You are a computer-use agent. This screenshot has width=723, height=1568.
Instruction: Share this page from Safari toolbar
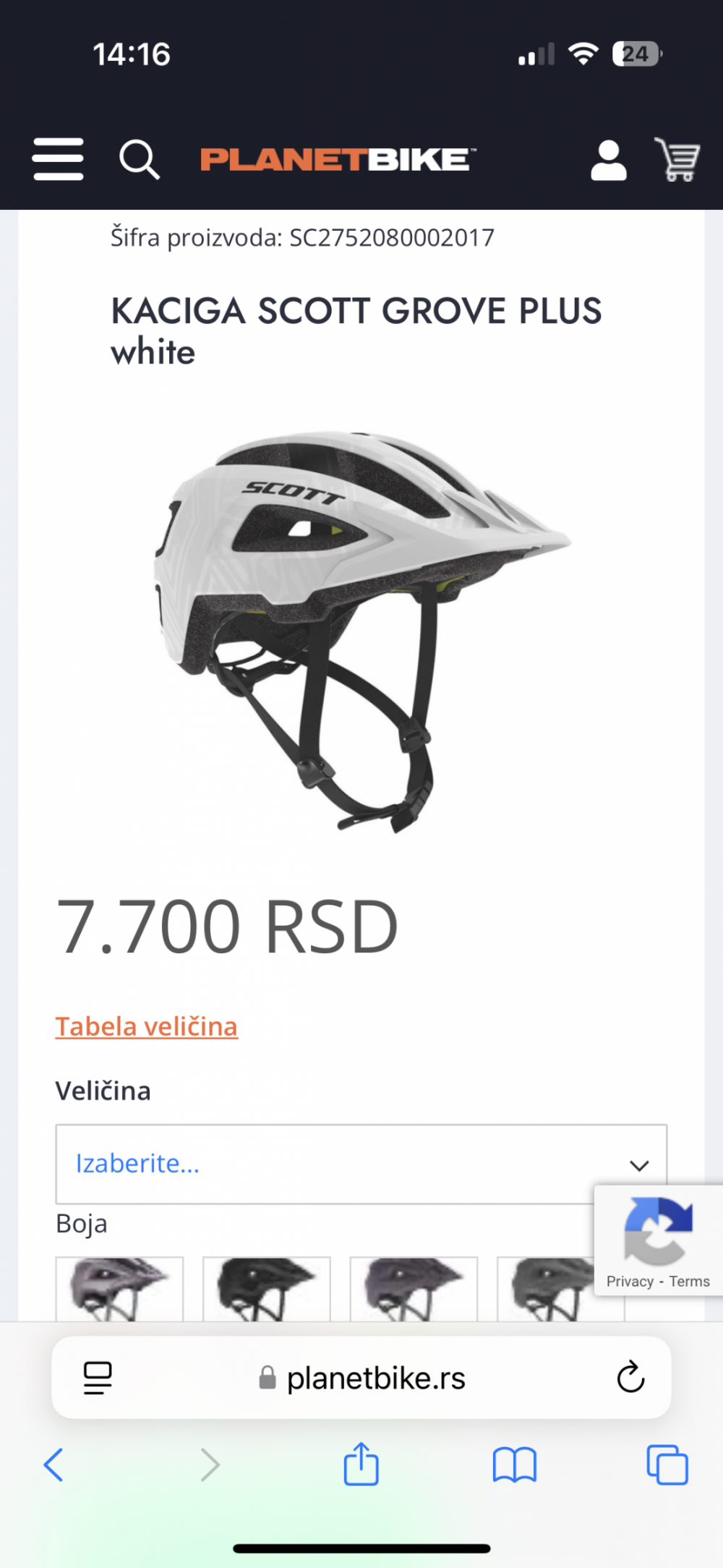361,1463
